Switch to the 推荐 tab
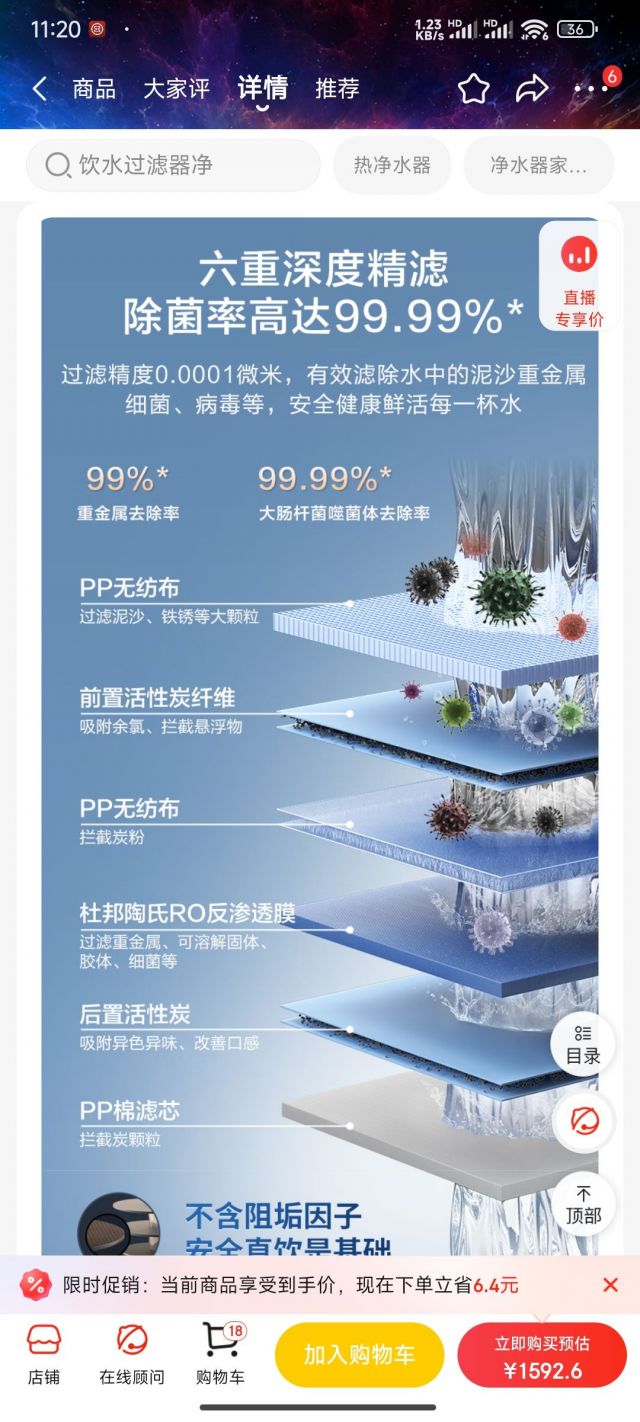Screen dimensions: 640x1422 tap(337, 88)
